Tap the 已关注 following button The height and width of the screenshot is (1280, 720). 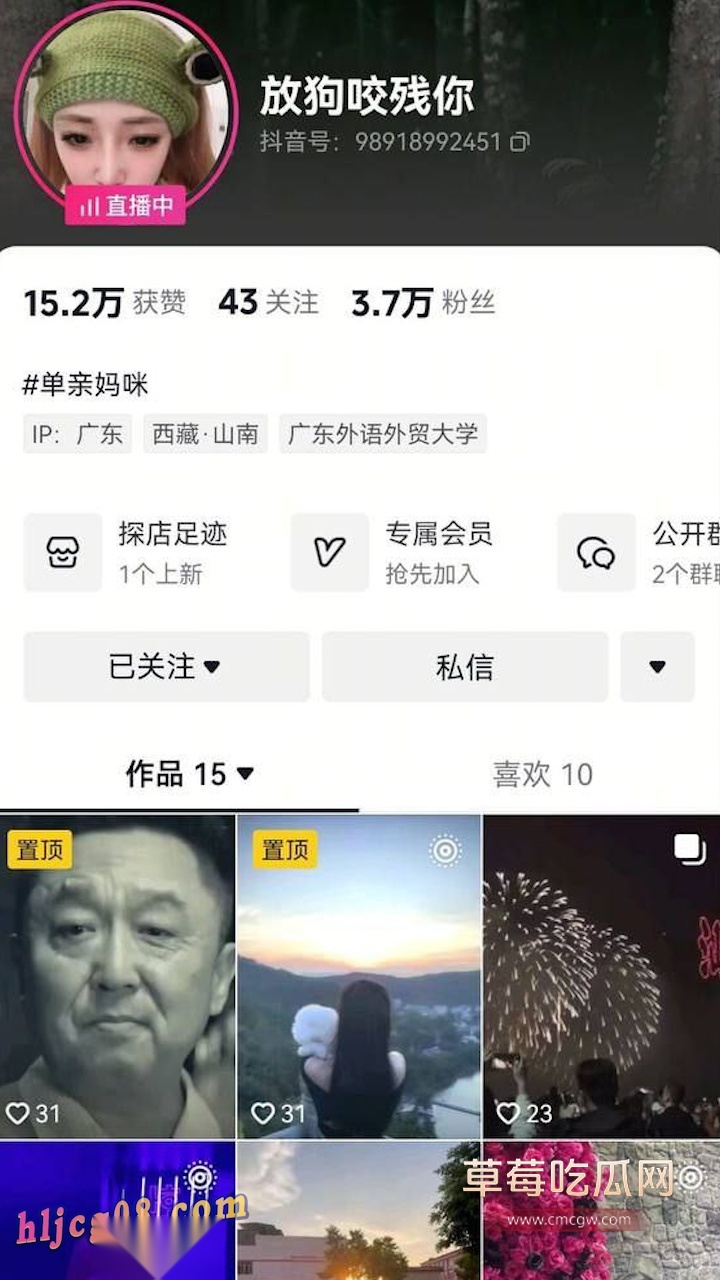(x=166, y=667)
